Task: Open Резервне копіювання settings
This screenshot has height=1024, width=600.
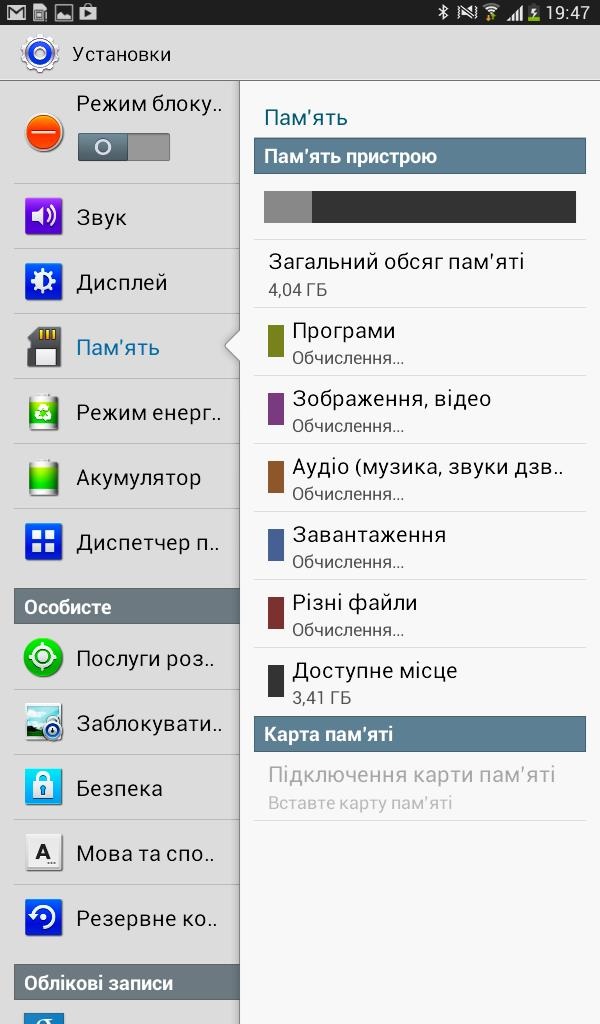Action: coord(120,918)
